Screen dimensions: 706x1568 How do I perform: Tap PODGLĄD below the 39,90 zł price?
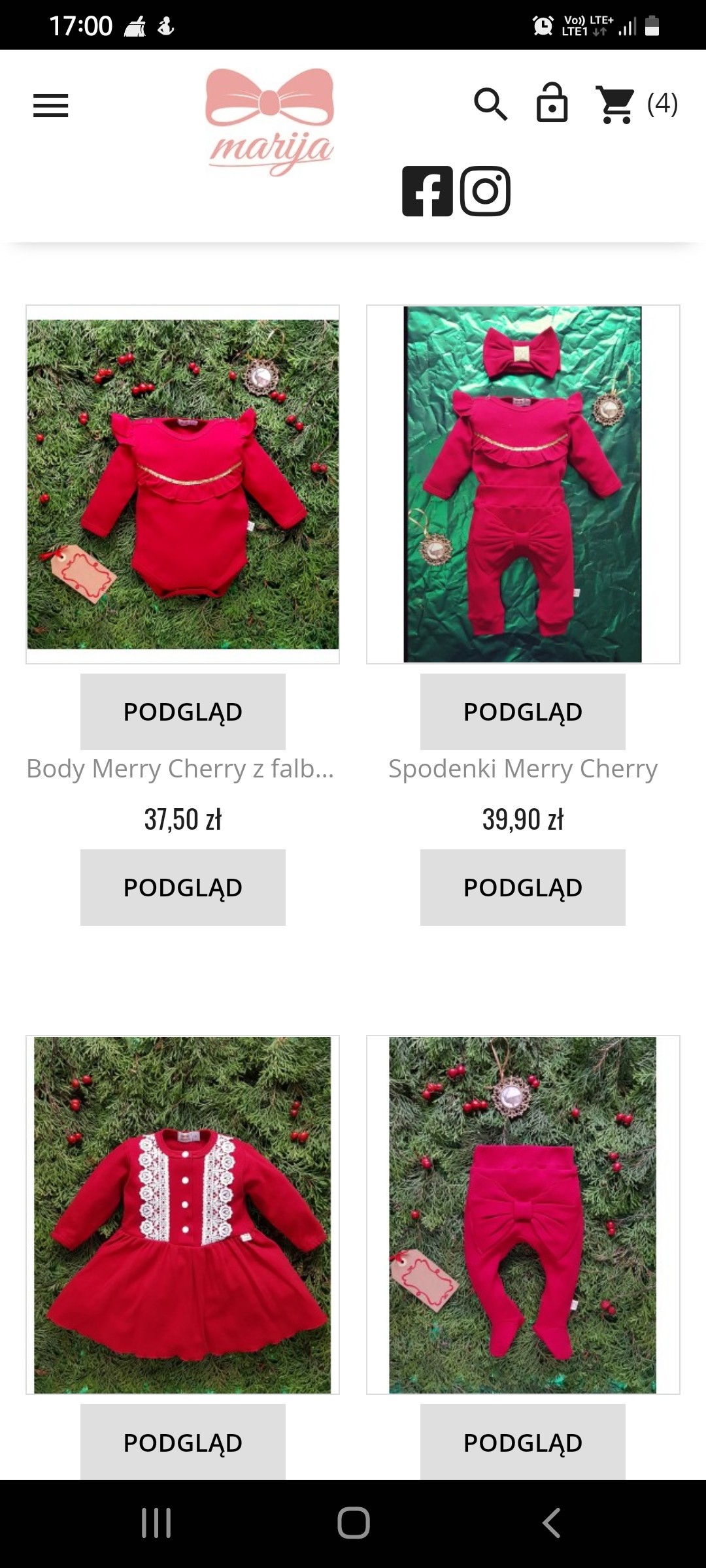tap(523, 887)
